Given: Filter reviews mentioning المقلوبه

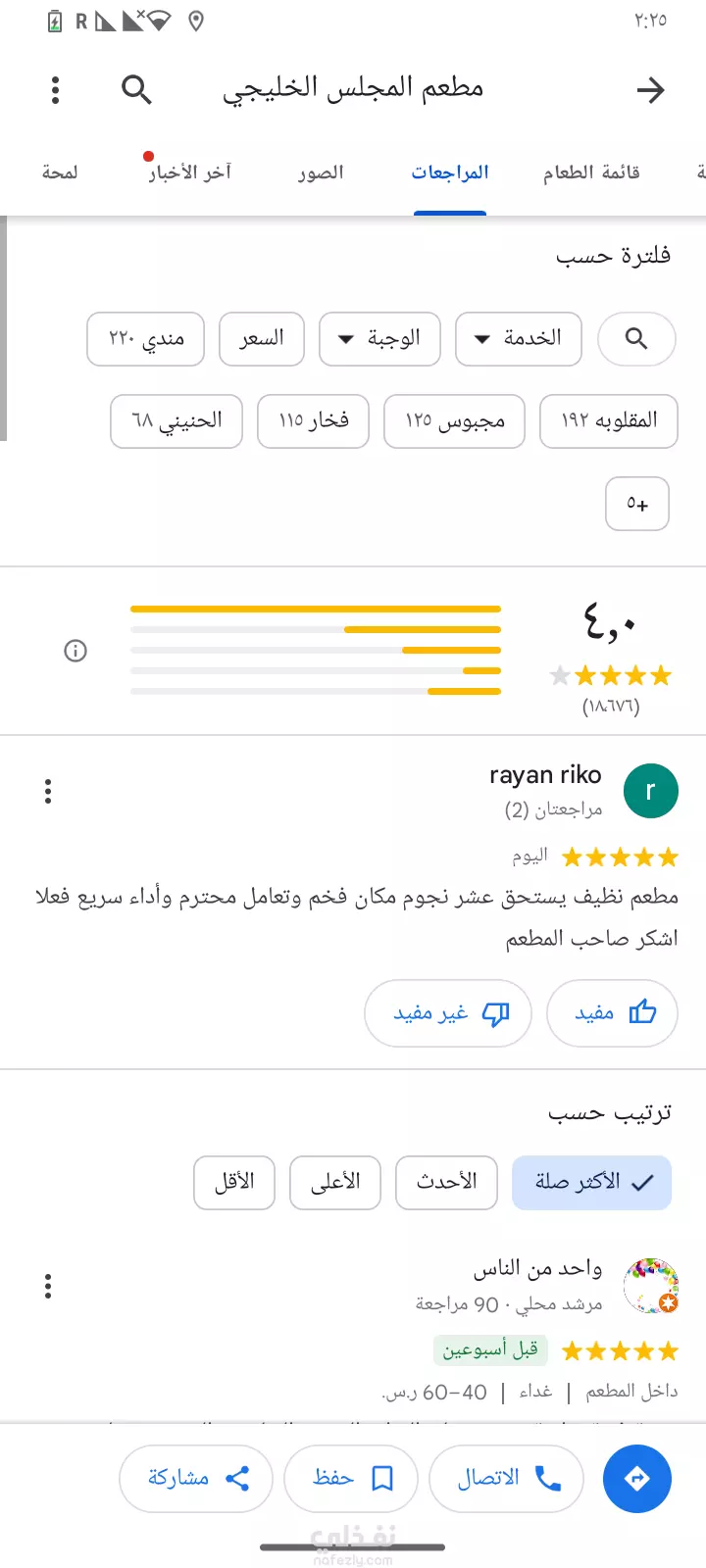Looking at the screenshot, I should (x=609, y=421).
